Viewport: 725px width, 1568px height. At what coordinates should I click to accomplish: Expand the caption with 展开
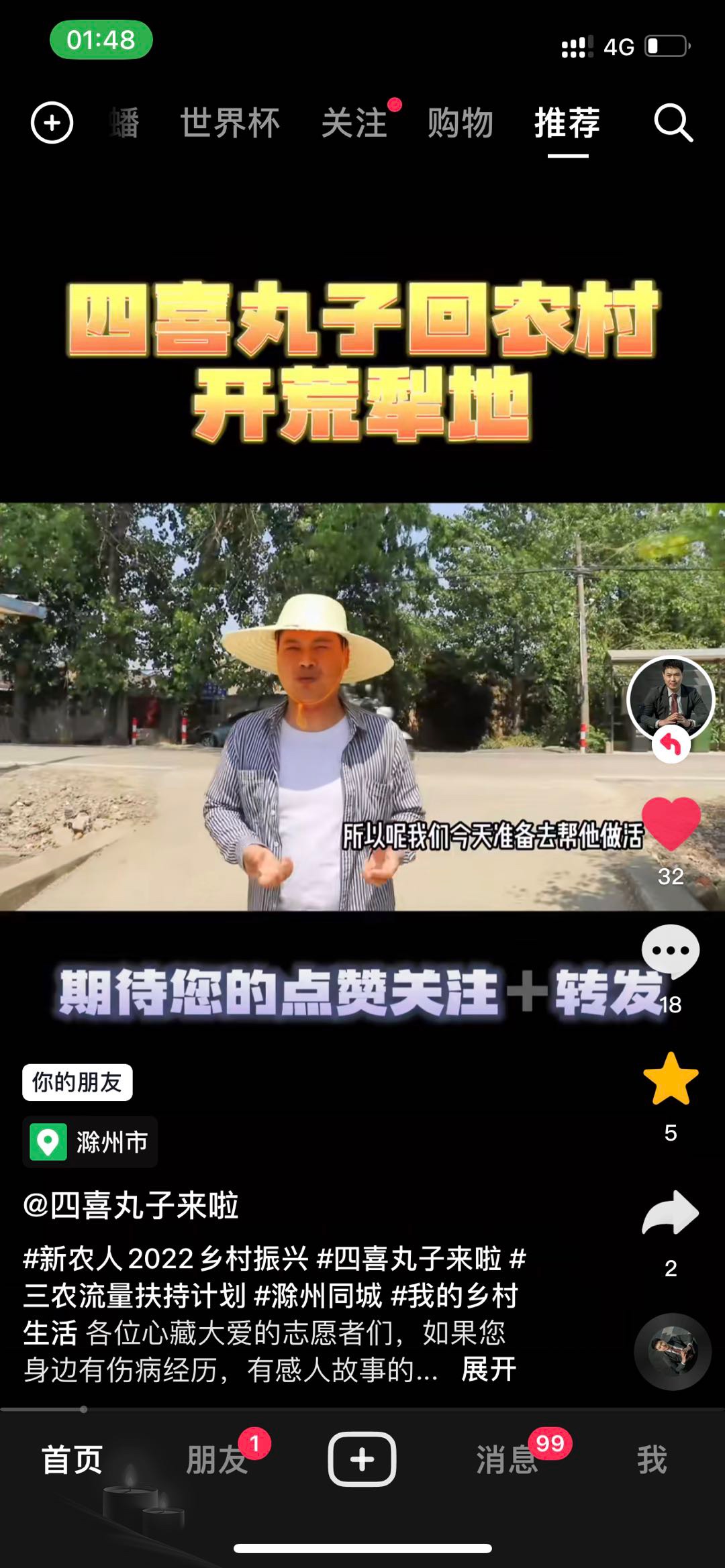(x=489, y=1369)
